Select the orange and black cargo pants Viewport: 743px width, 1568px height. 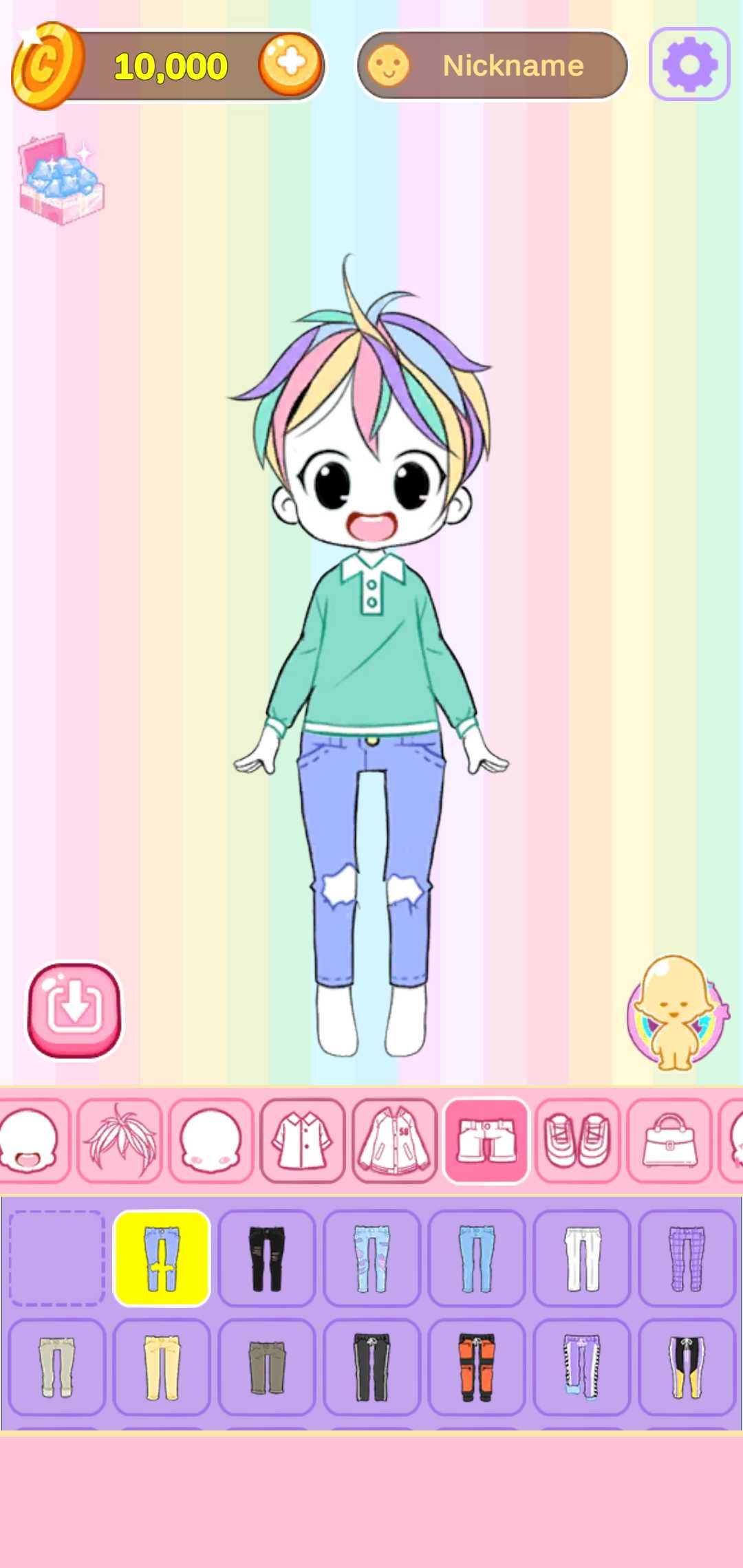click(x=477, y=1366)
